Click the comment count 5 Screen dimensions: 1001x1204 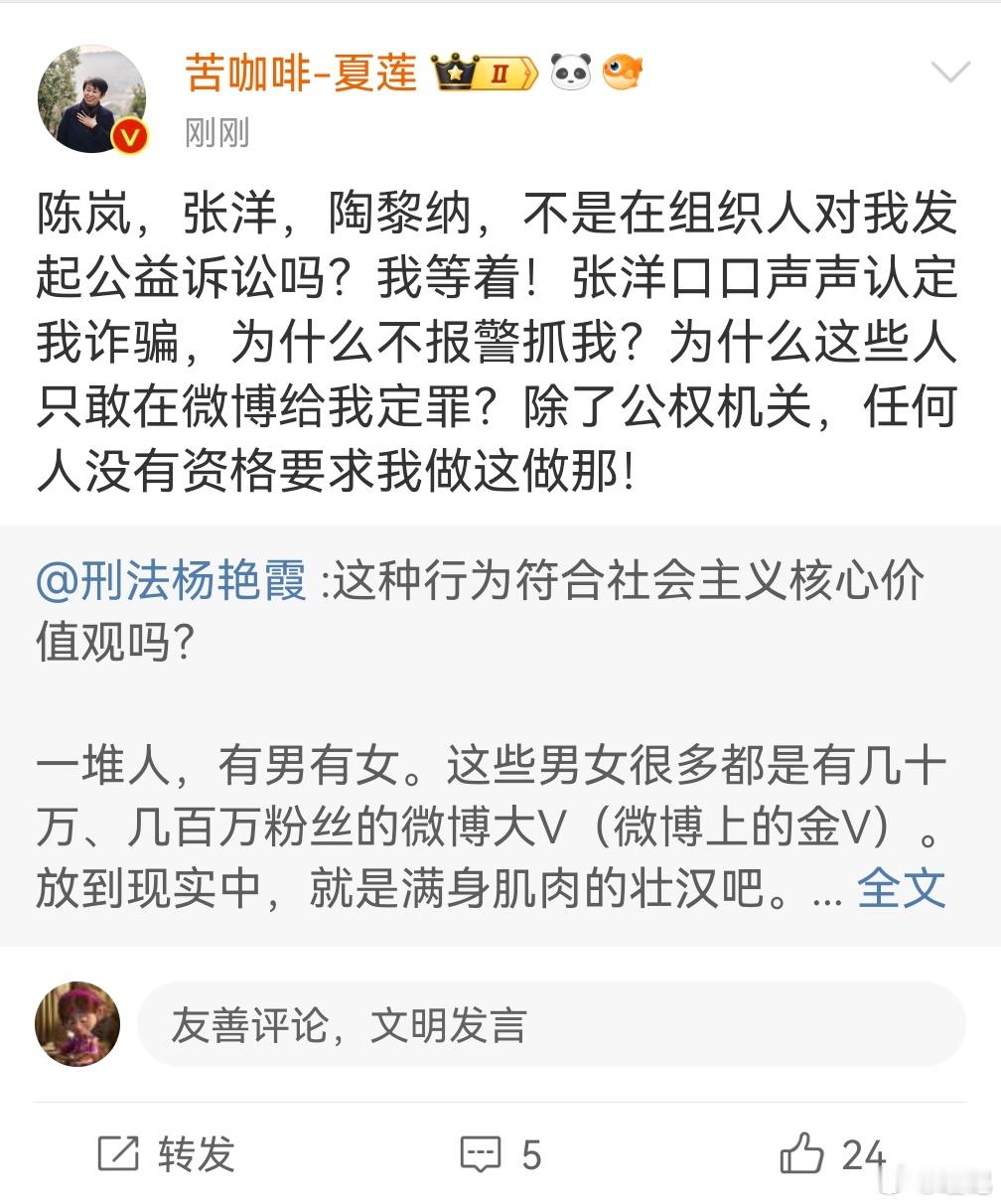[x=533, y=1155]
